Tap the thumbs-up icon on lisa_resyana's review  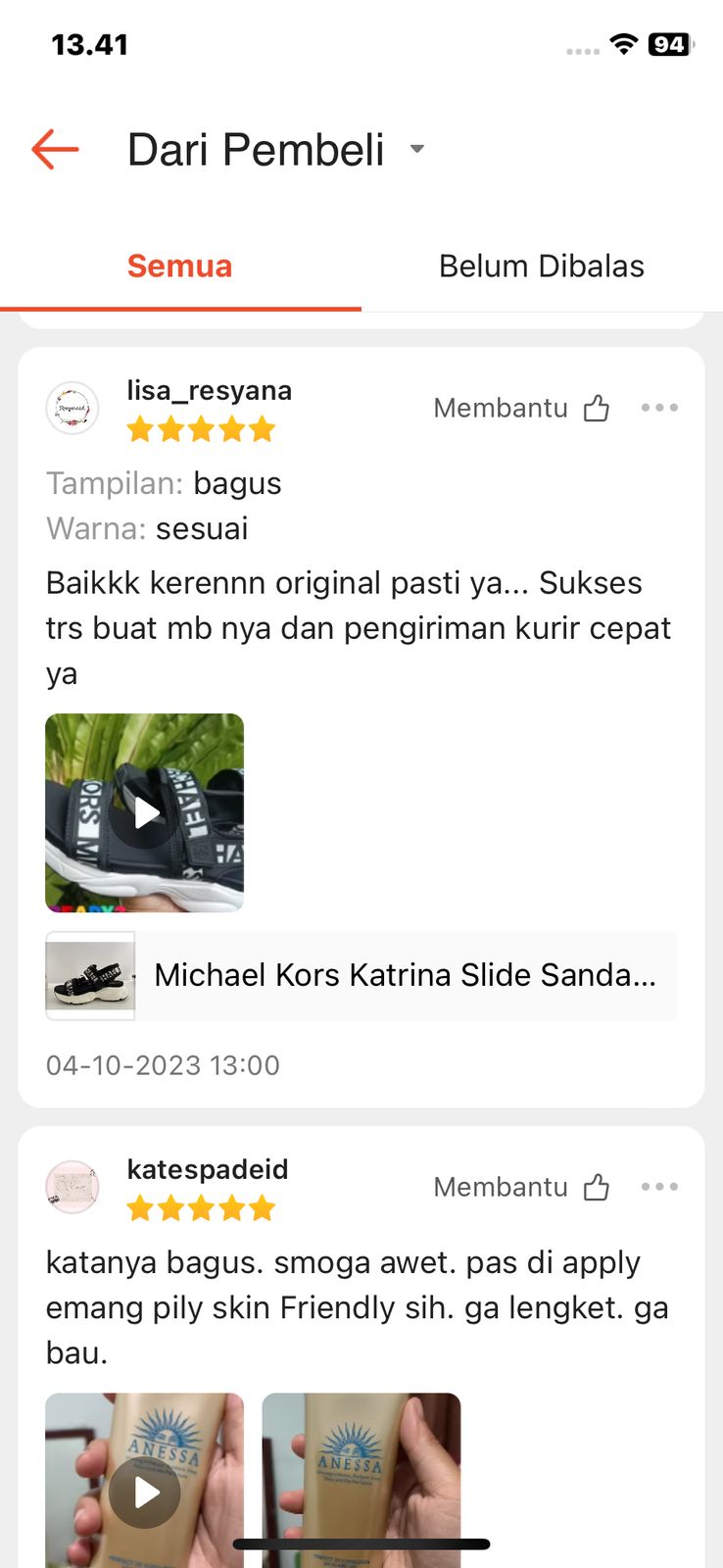(x=597, y=408)
